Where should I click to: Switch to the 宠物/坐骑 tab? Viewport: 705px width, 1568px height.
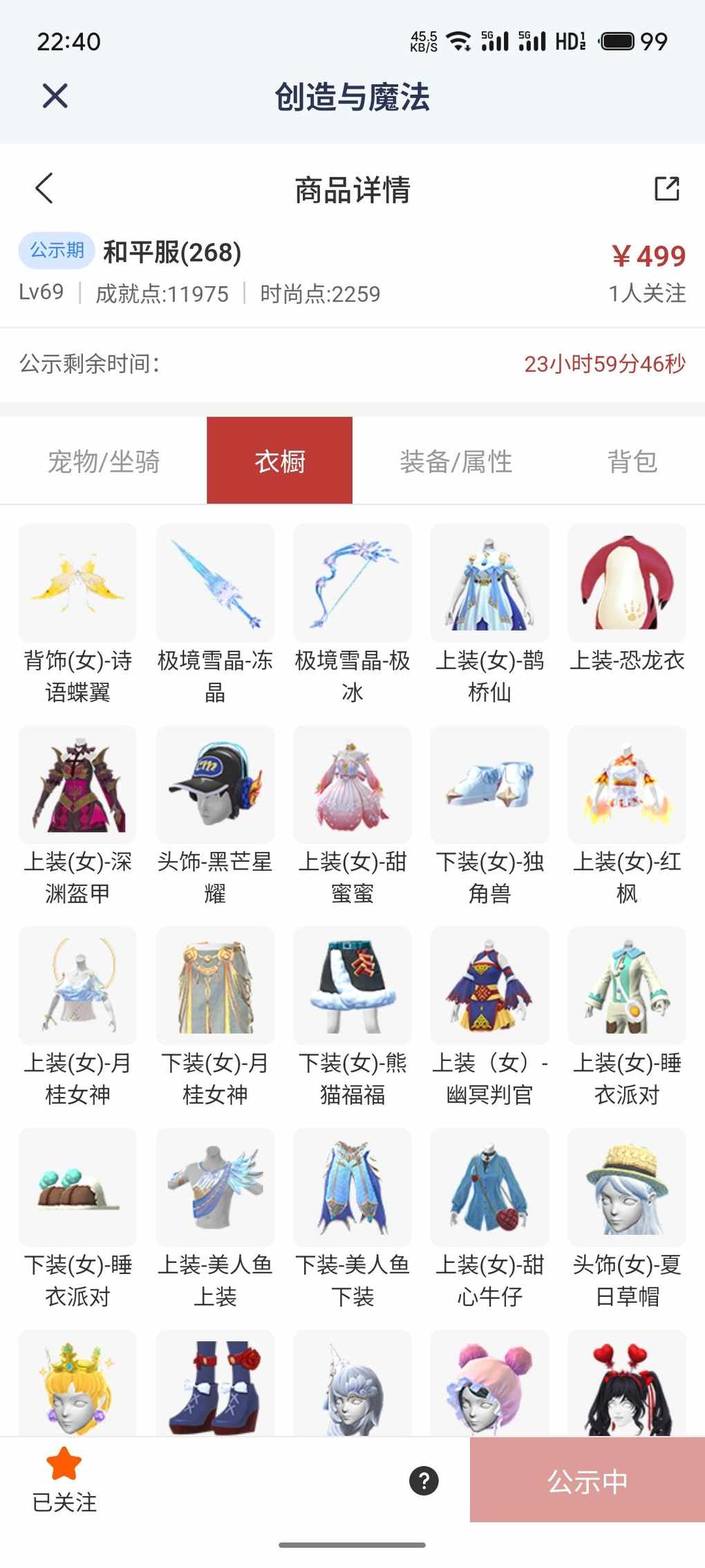point(104,461)
